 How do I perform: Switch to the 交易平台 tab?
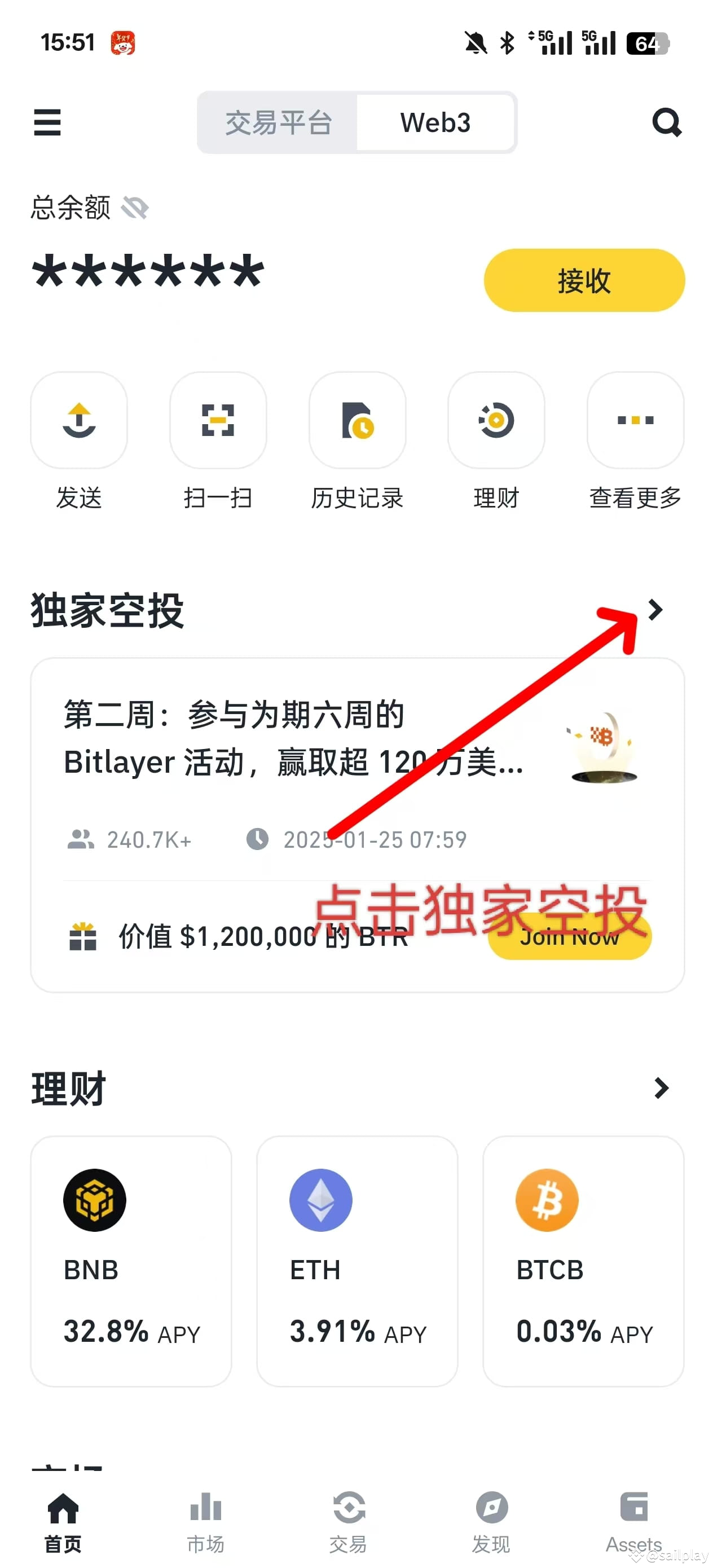(278, 122)
